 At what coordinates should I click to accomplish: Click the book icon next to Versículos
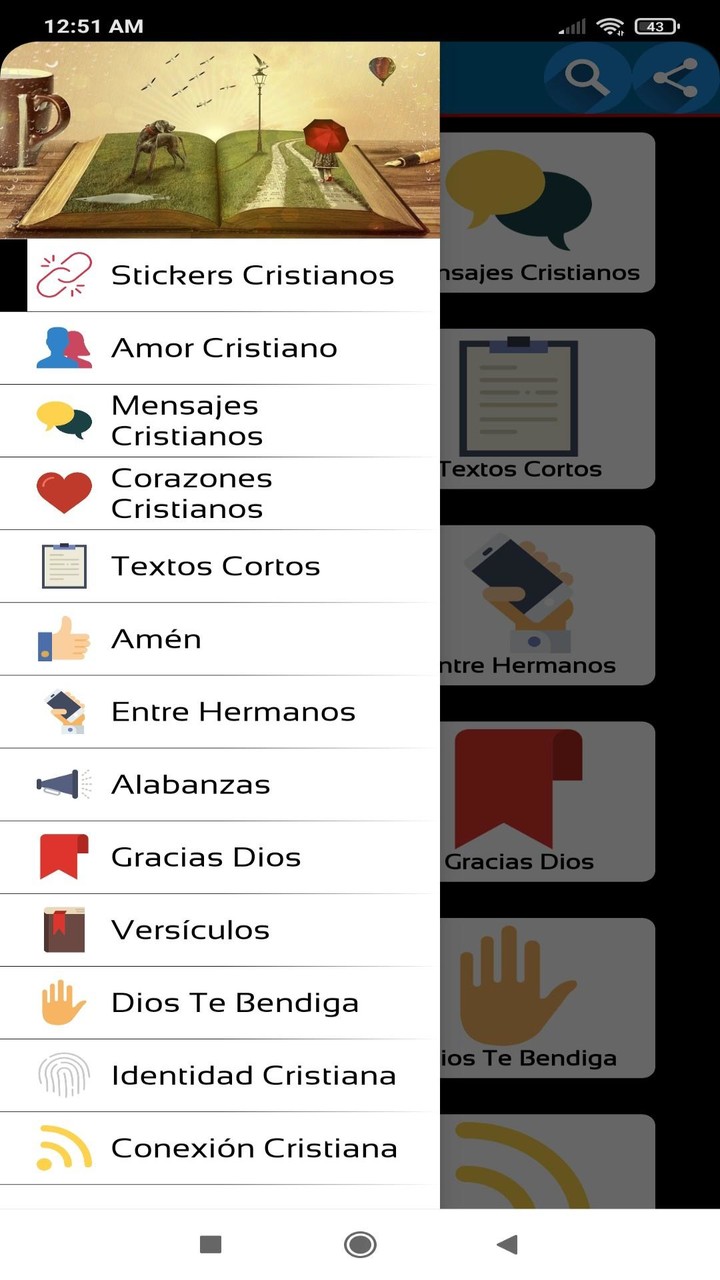(64, 930)
